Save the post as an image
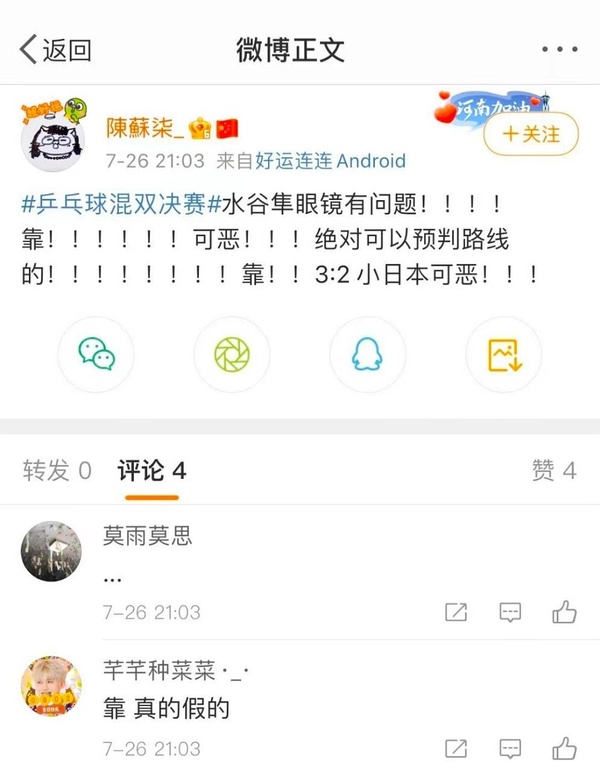Viewport: 600px width, 771px height. tap(503, 354)
